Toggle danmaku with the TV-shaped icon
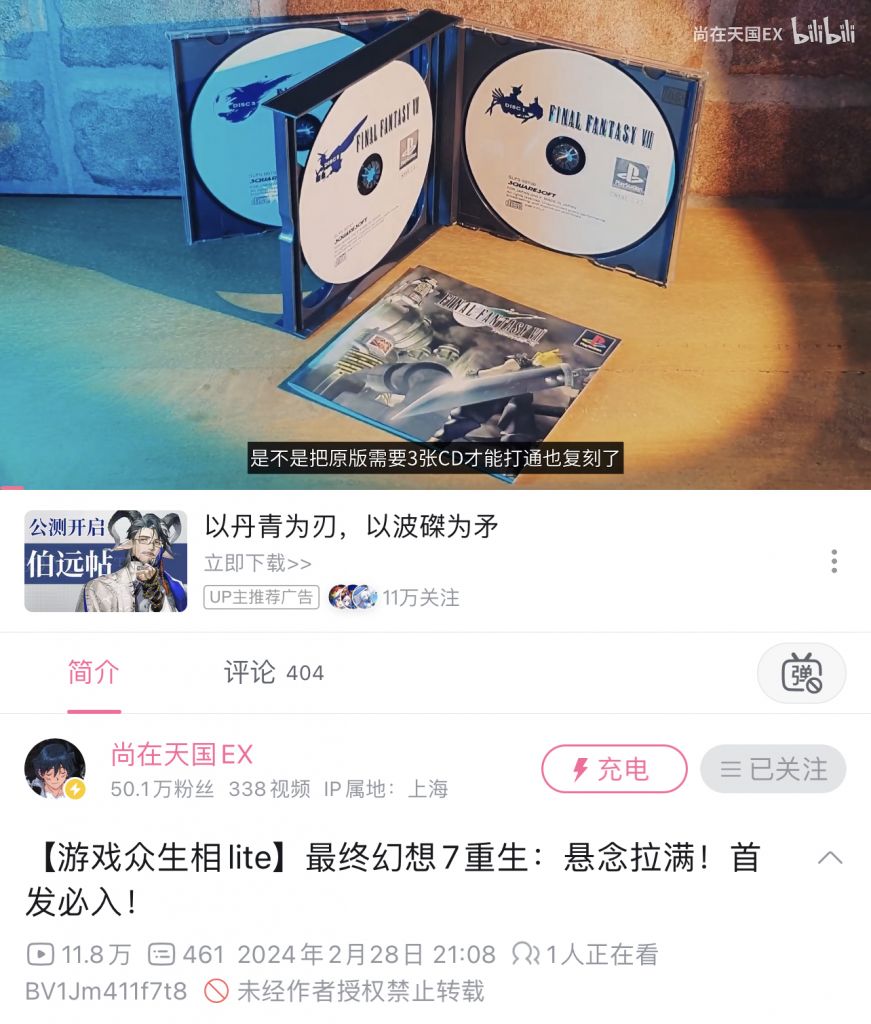871x1024 pixels. click(800, 673)
